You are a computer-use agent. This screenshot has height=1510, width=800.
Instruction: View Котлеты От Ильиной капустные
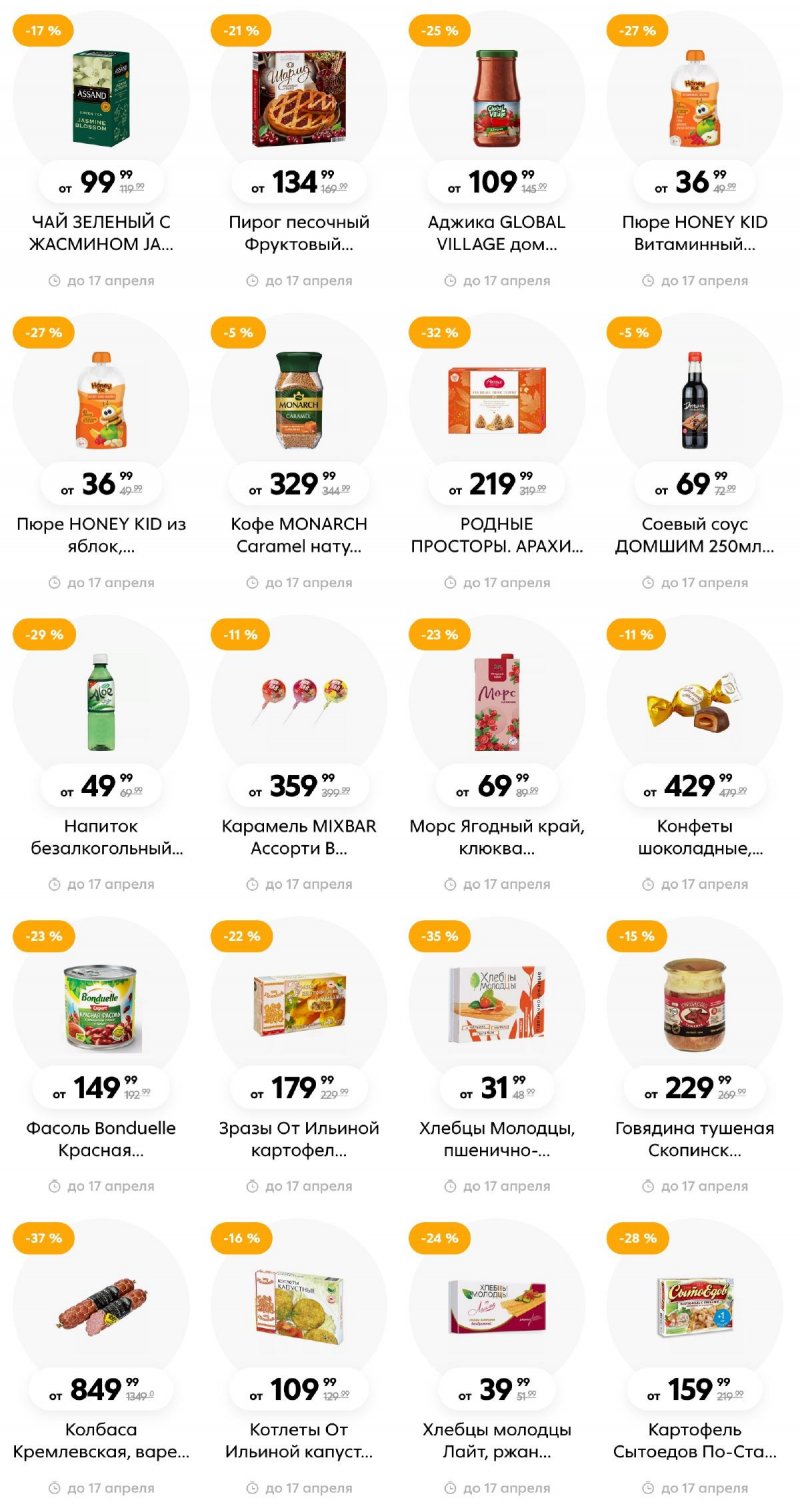[x=298, y=1307]
